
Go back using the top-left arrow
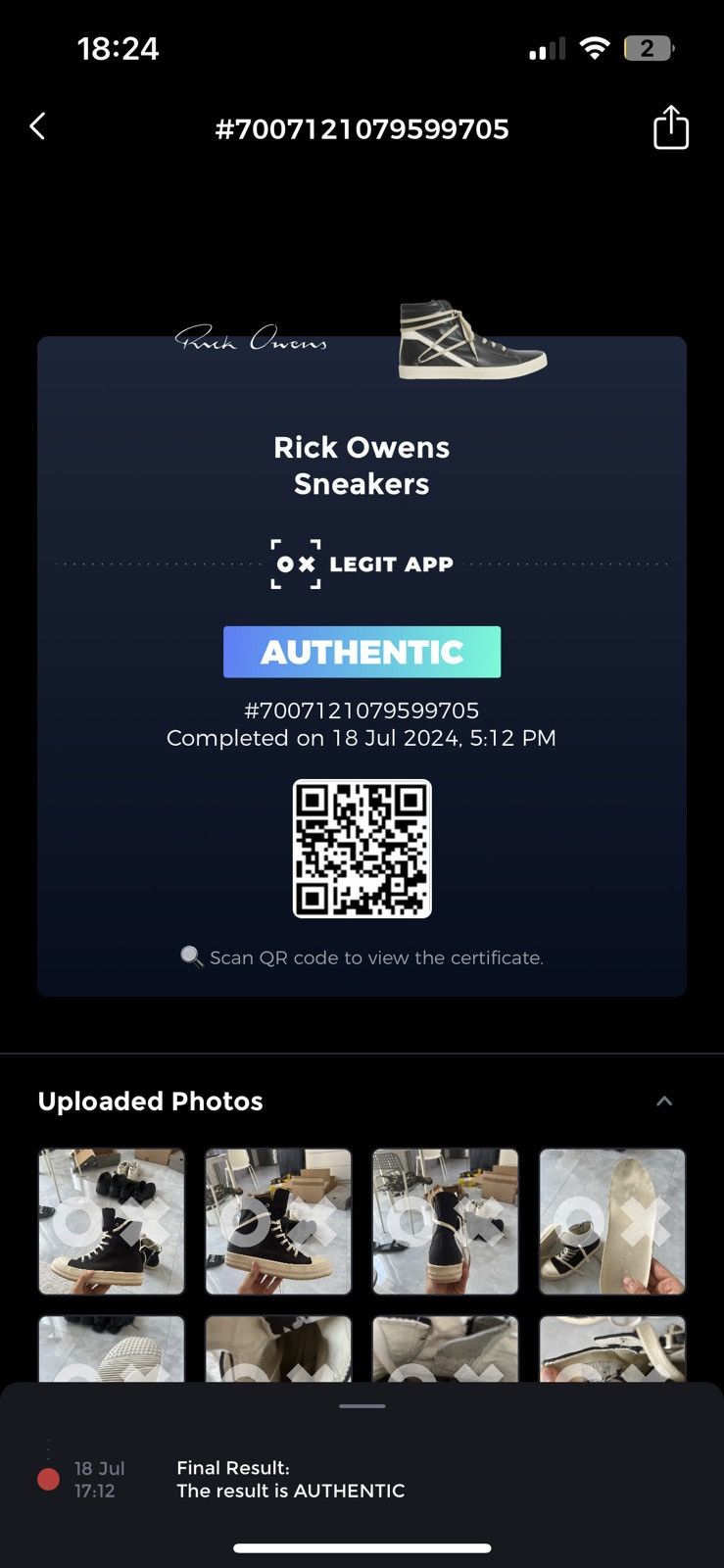38,126
